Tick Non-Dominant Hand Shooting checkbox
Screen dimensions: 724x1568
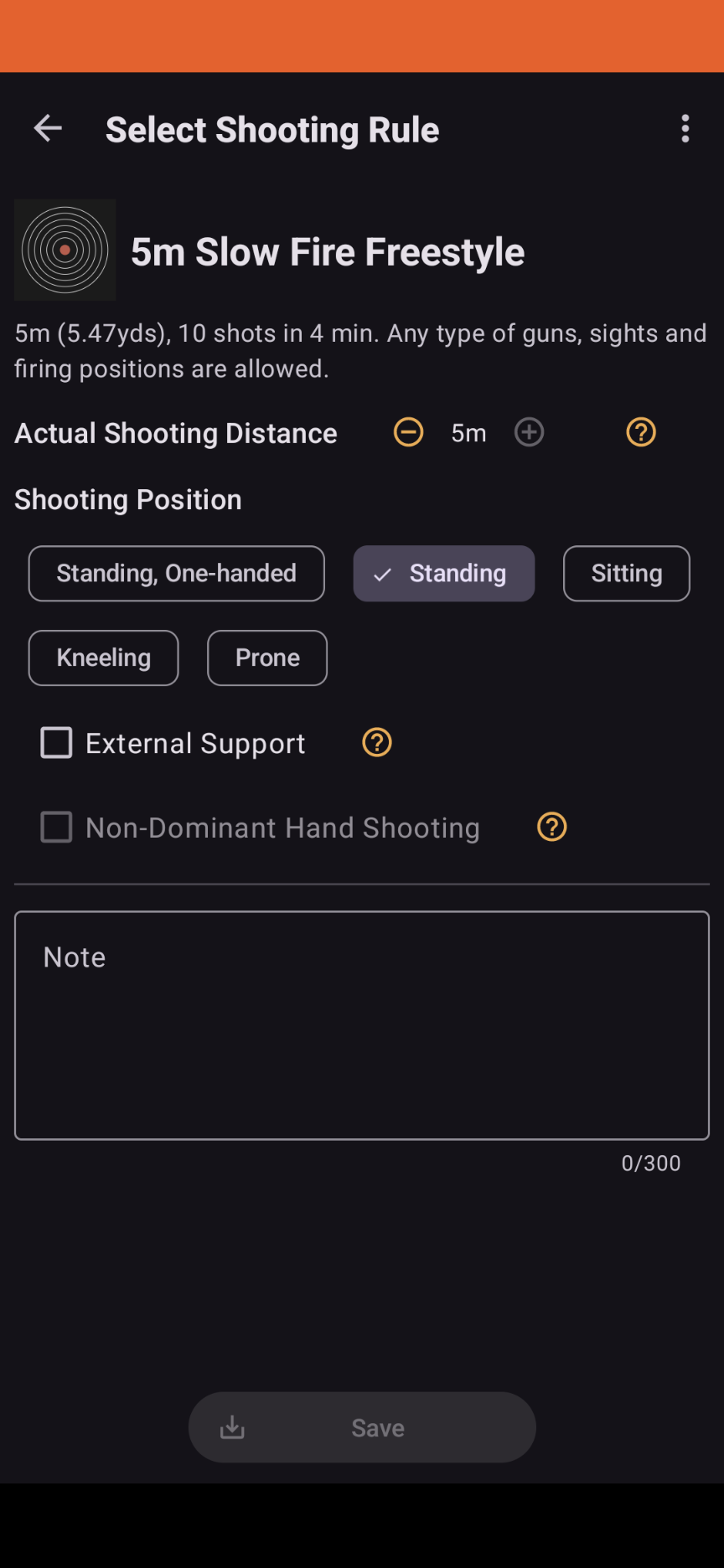tap(57, 828)
